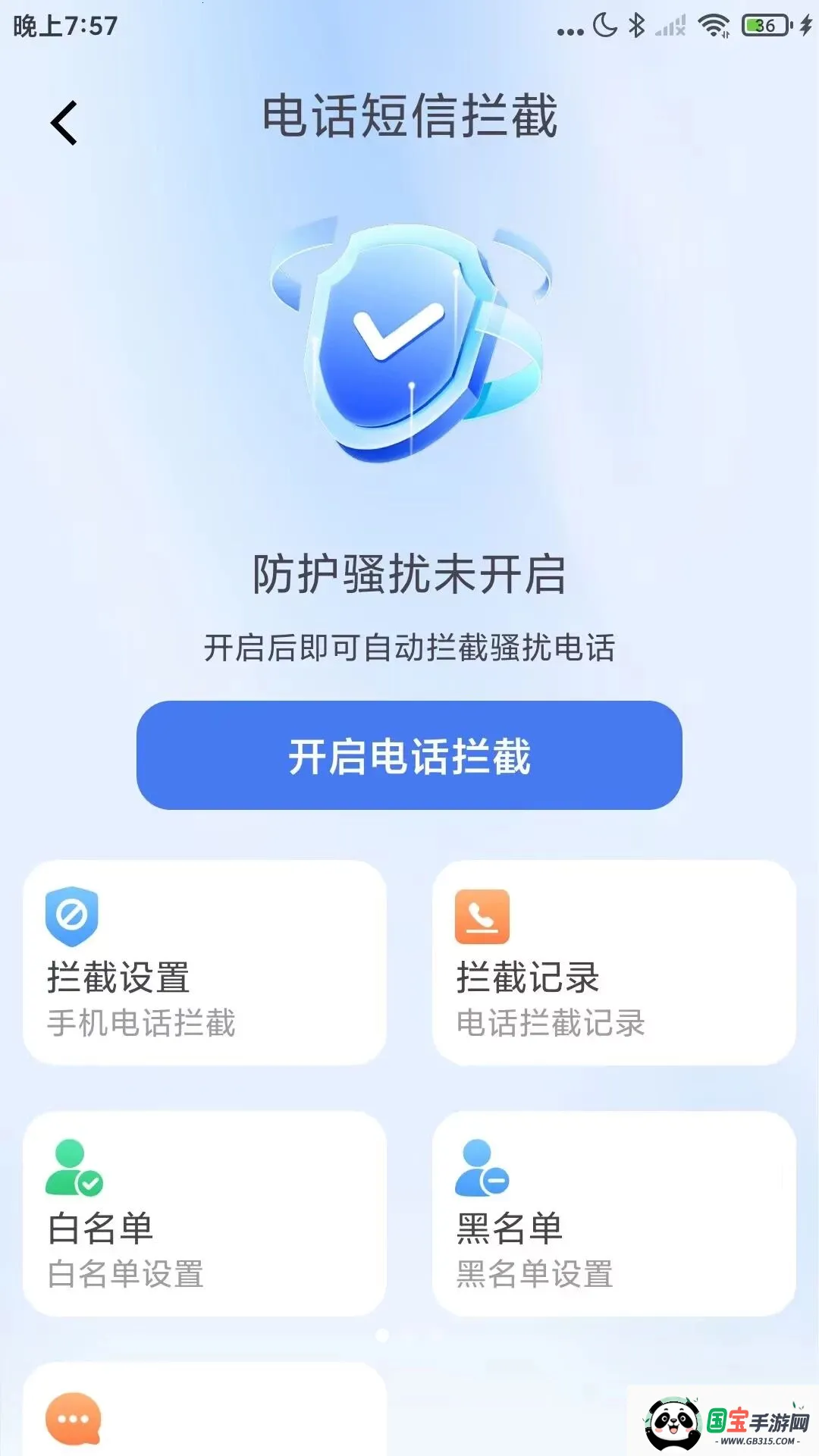Click the cellular signal strength icon
Image resolution: width=819 pixels, height=1456 pixels.
coord(671,25)
